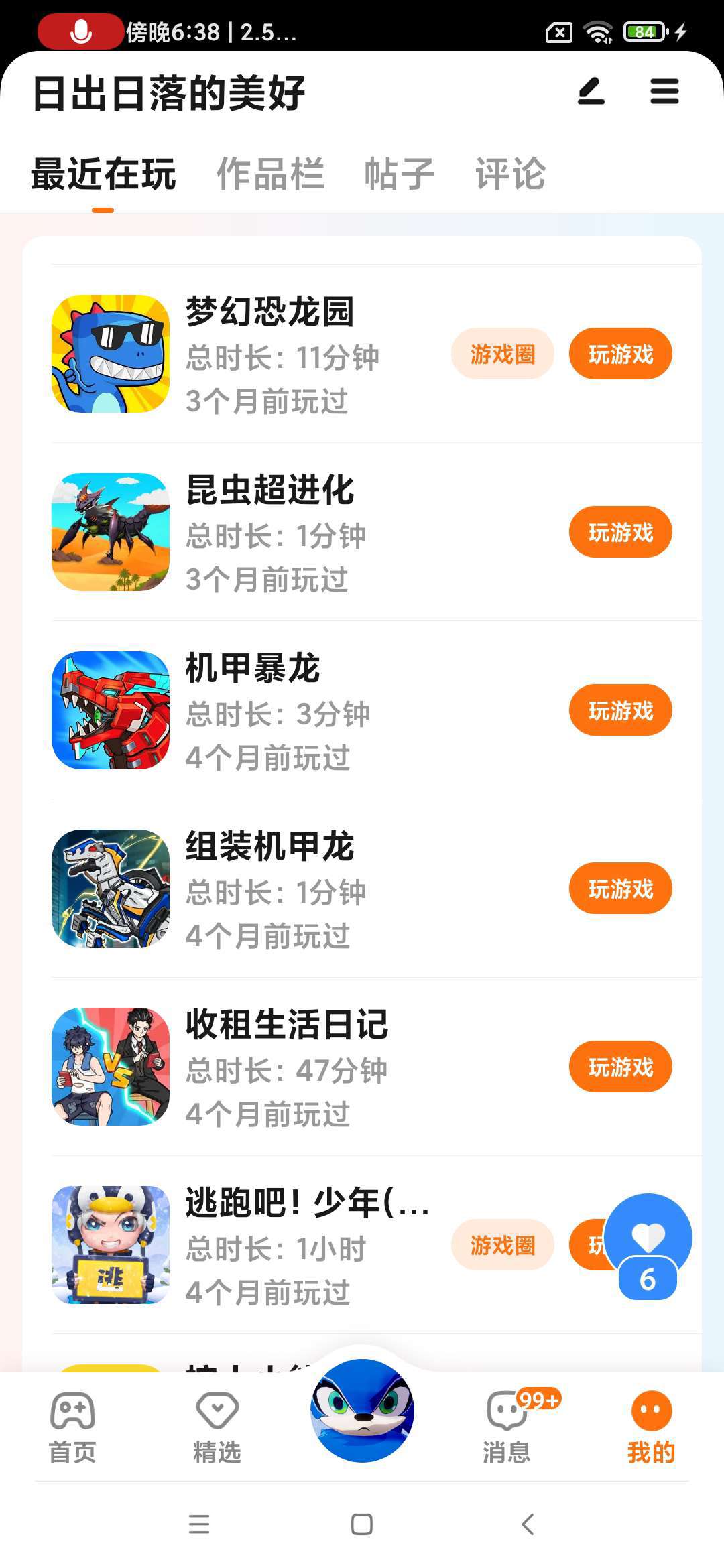Image resolution: width=724 pixels, height=1568 pixels.
Task: Switch to the 帖子 tab
Action: click(x=400, y=174)
